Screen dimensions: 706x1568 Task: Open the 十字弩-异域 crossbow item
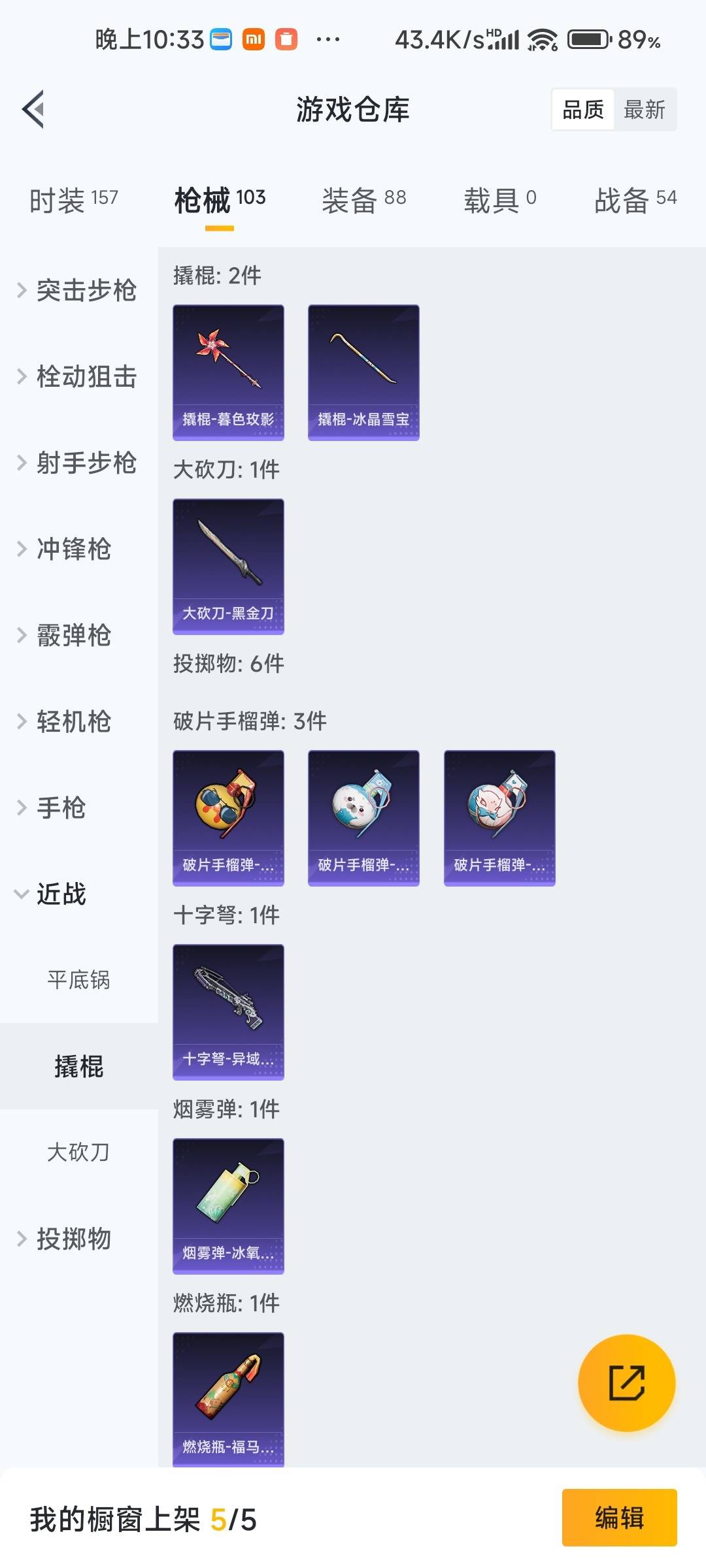coord(228,1011)
